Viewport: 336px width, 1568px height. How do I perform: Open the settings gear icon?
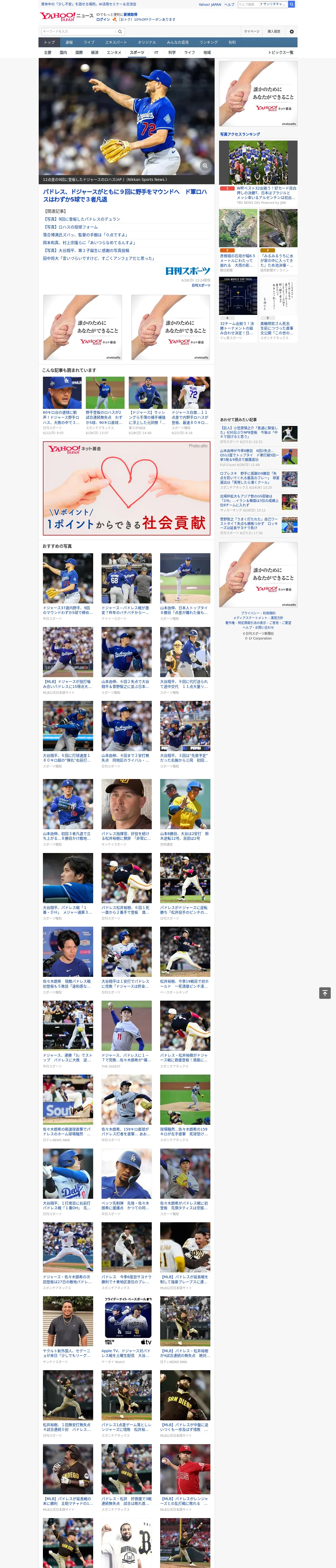[x=292, y=31]
